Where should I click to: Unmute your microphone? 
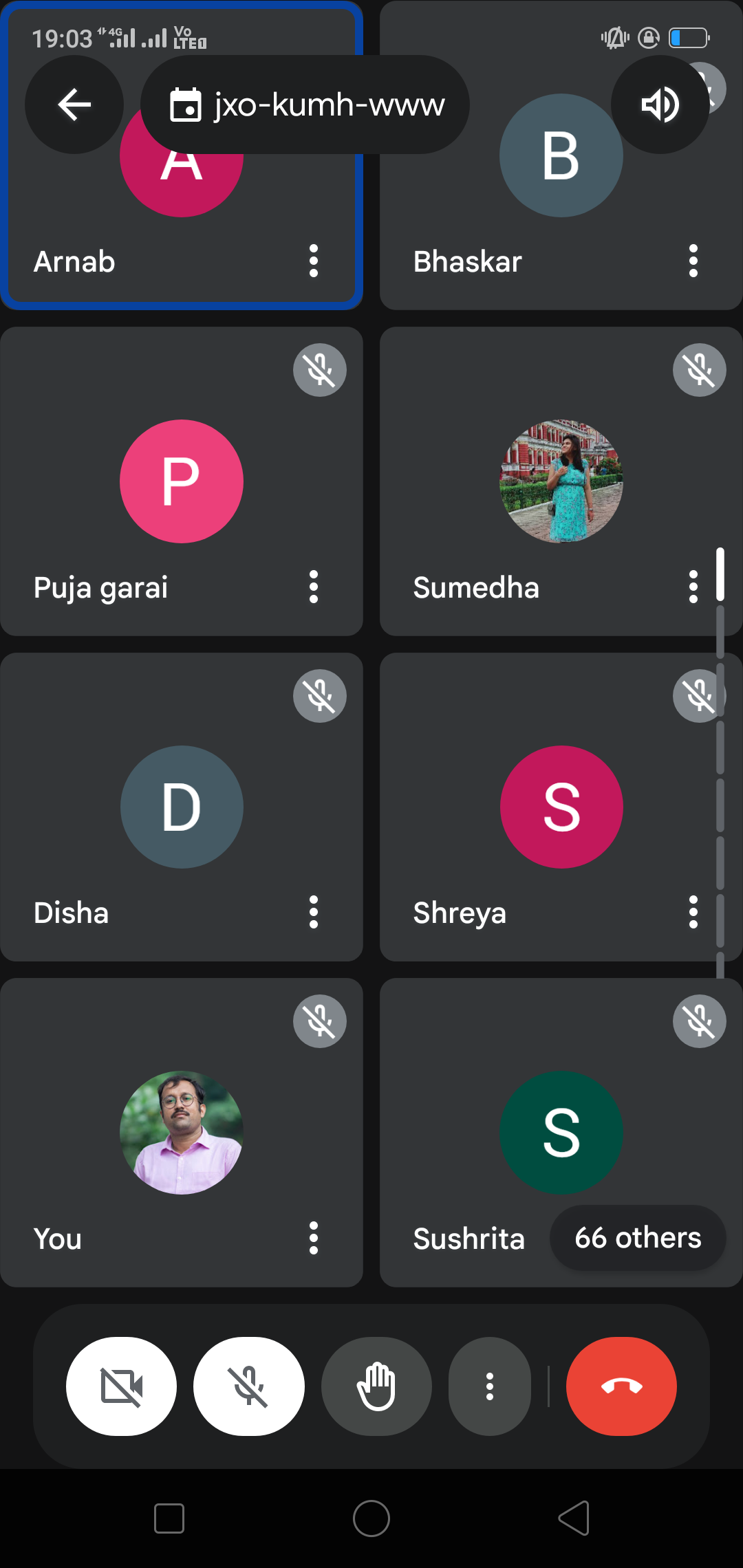(x=249, y=1386)
